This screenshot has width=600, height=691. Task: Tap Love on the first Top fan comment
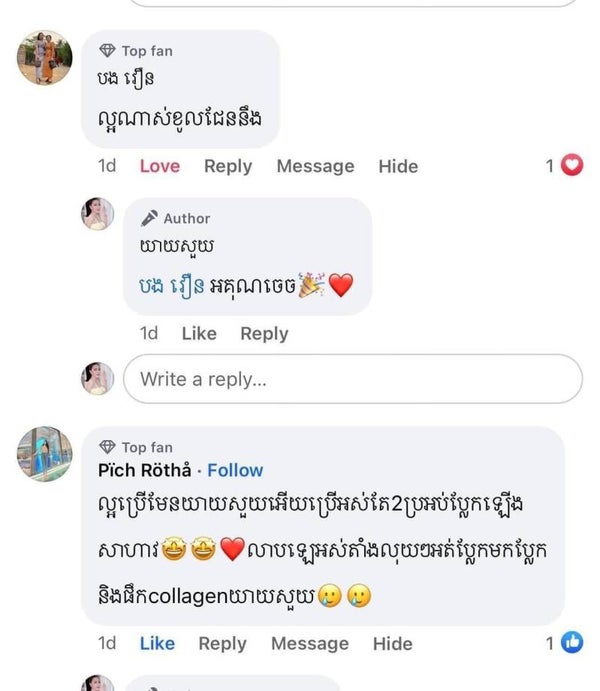click(x=160, y=166)
